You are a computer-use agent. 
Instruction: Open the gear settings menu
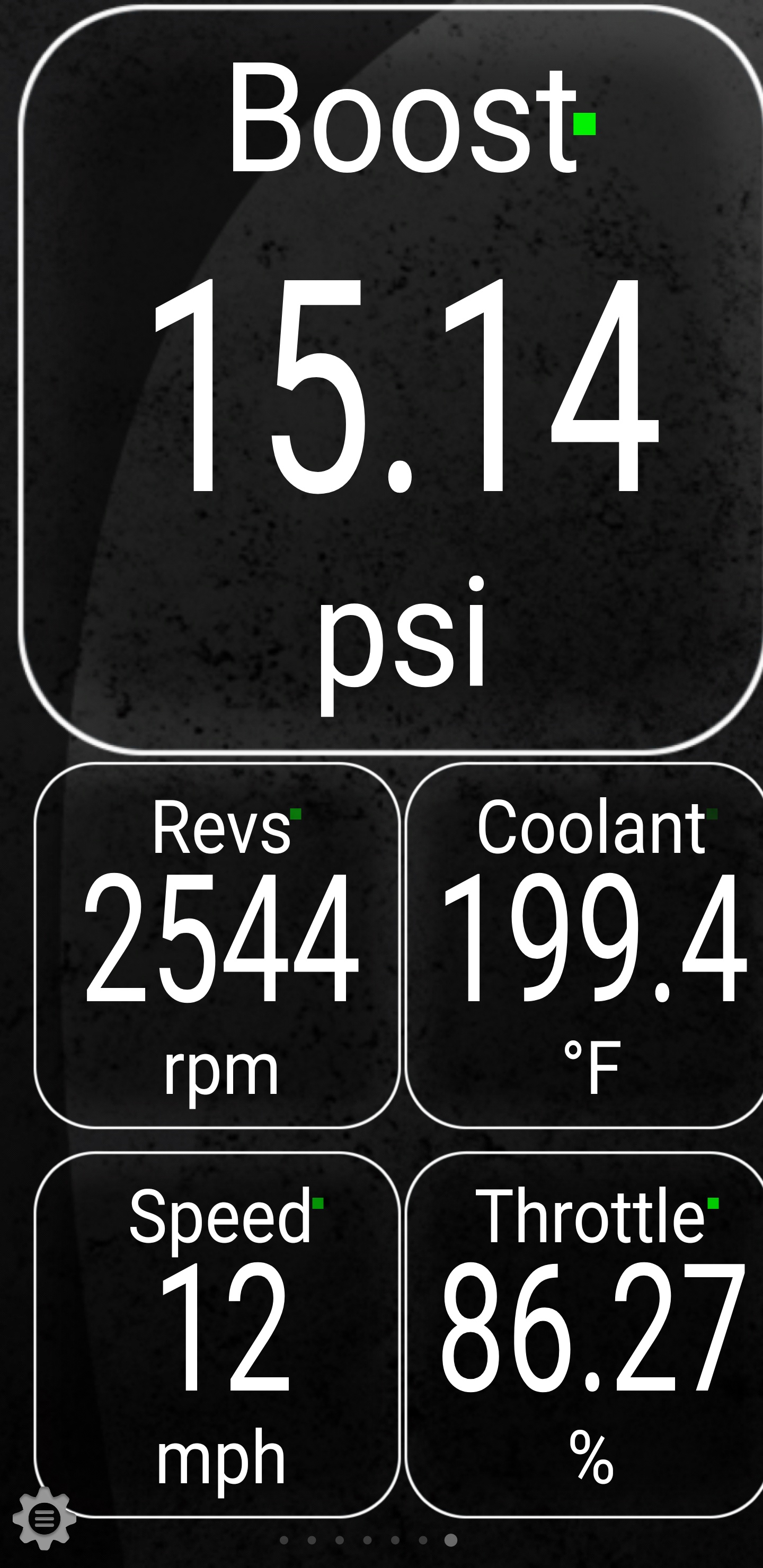tap(44, 1518)
